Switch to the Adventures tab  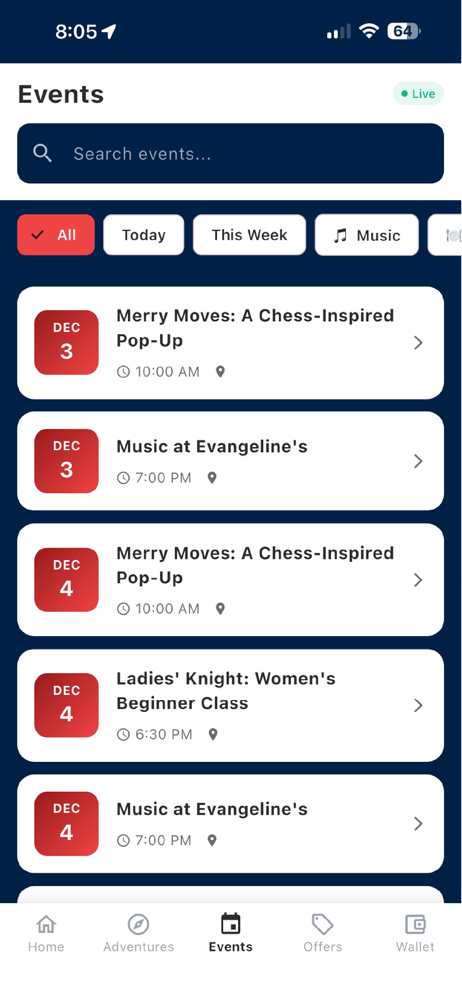click(x=138, y=933)
